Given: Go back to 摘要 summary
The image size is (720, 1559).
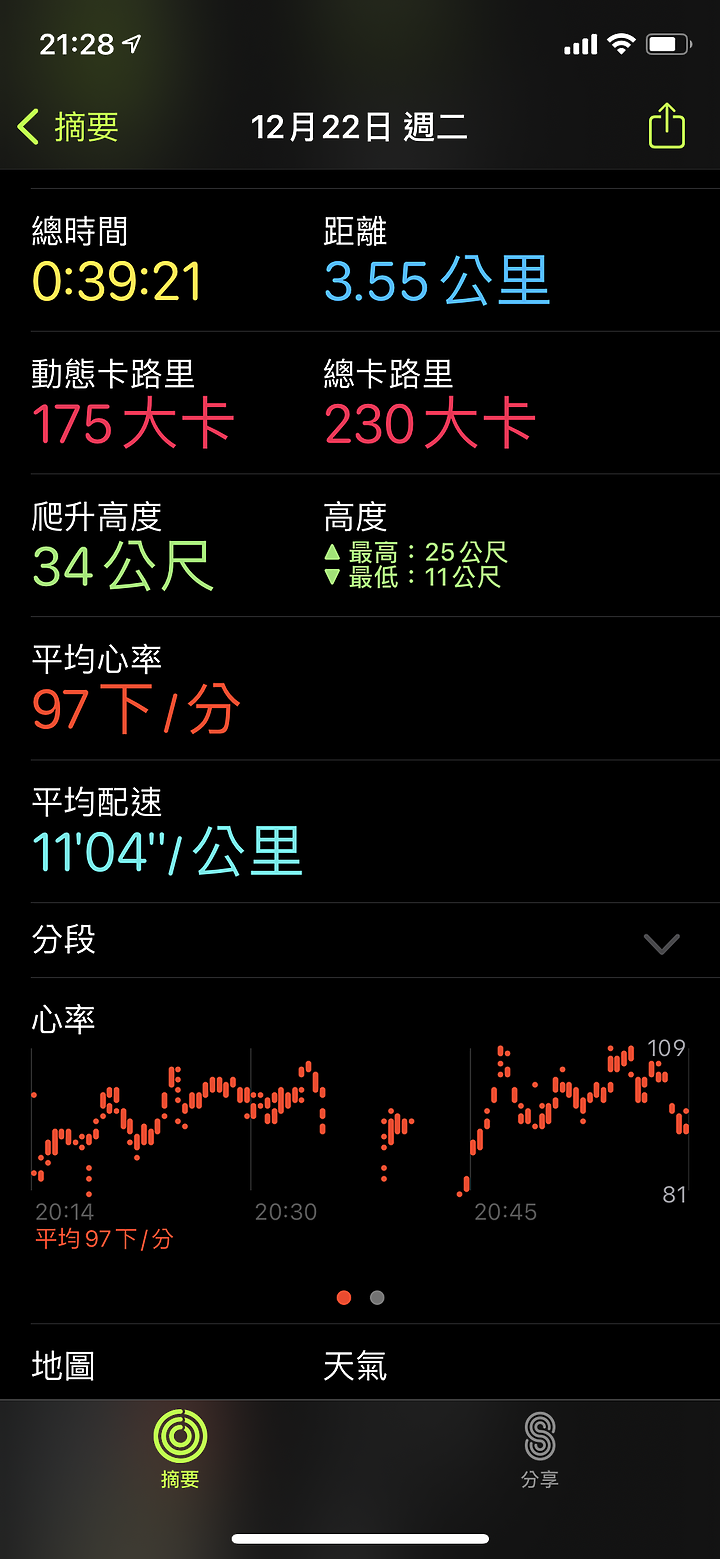Looking at the screenshot, I should (x=68, y=128).
